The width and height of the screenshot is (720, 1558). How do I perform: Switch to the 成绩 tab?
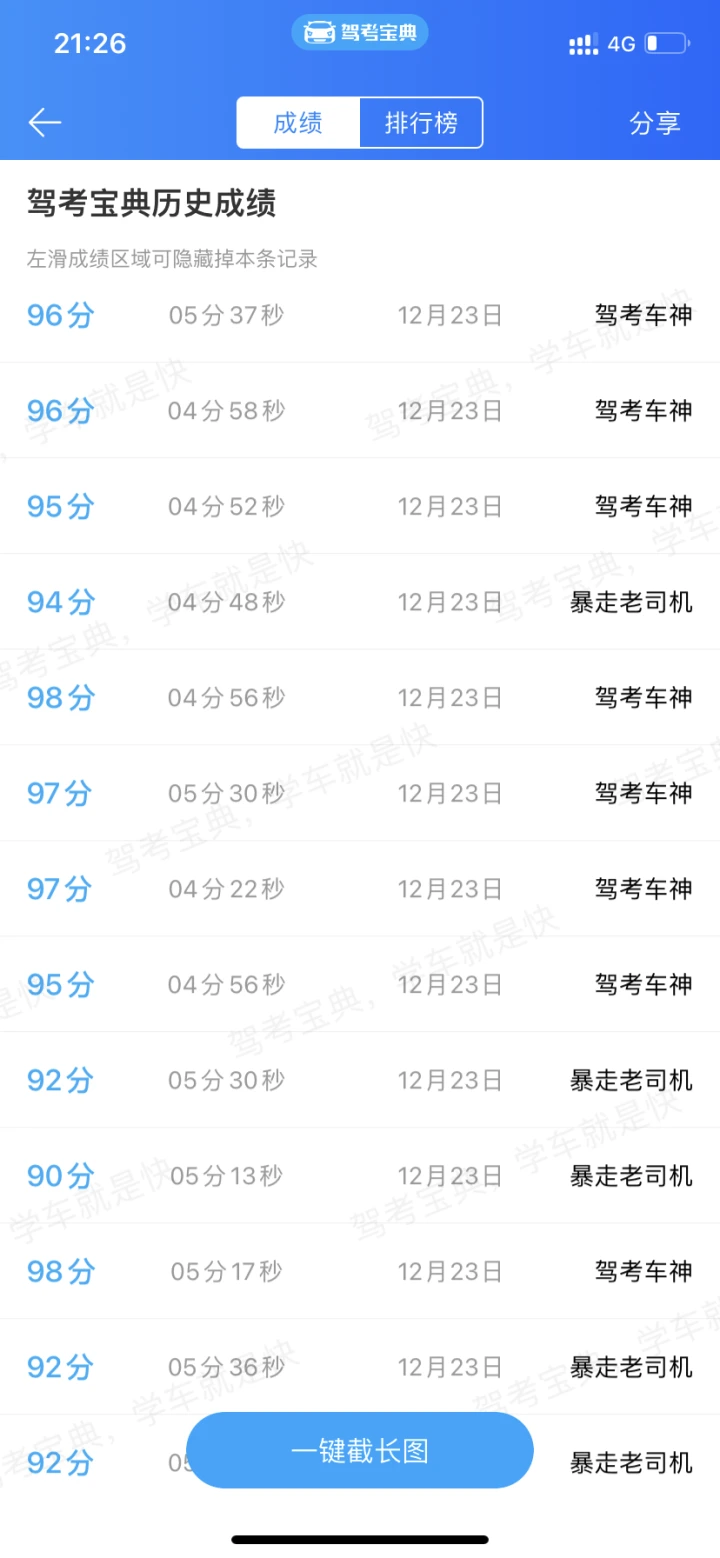(298, 123)
